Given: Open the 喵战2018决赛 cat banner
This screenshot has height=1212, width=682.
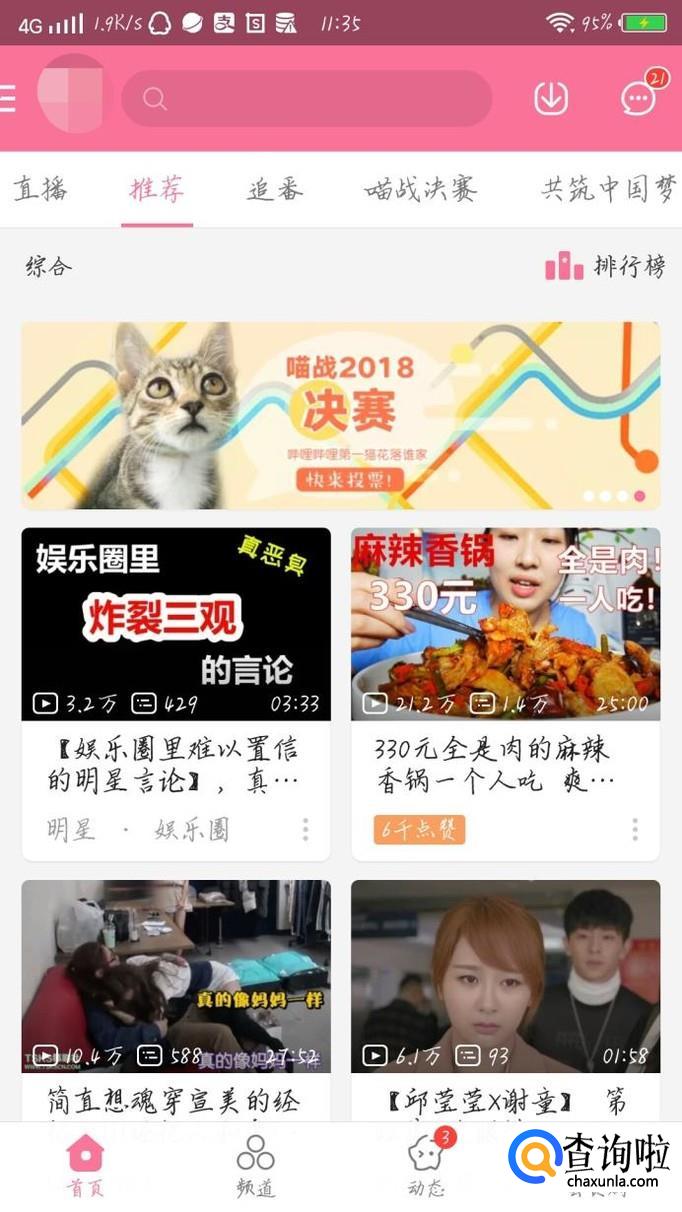Looking at the screenshot, I should point(340,415).
